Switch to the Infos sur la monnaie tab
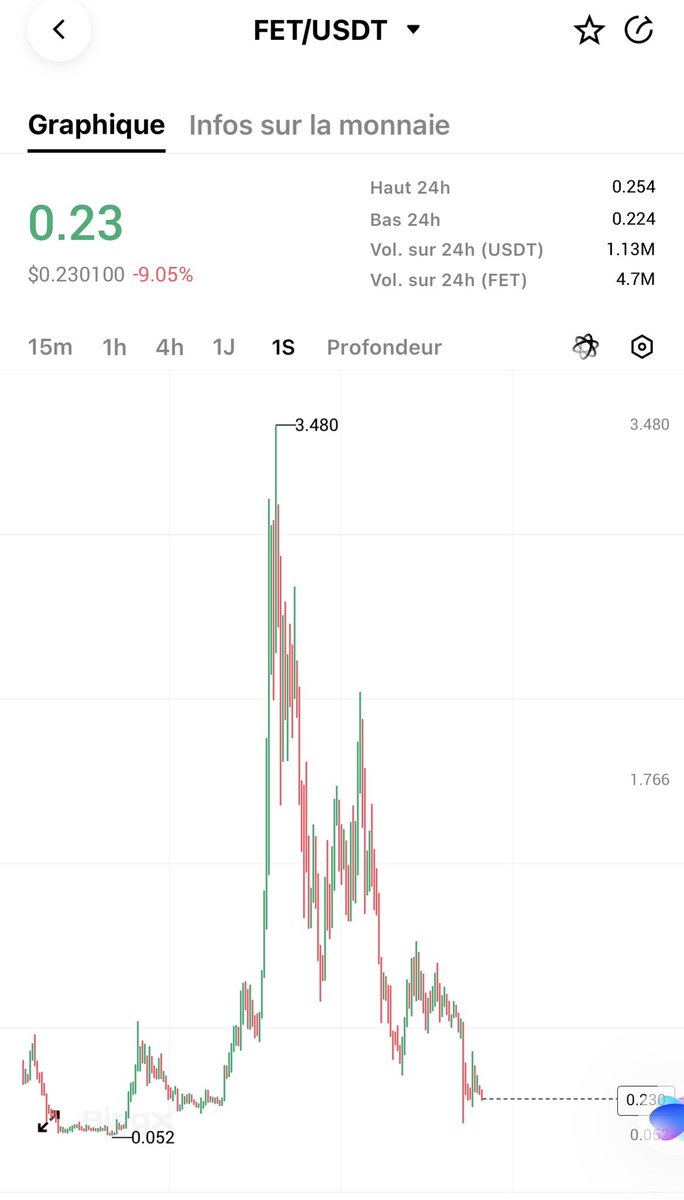The width and height of the screenshot is (684, 1200). tap(319, 125)
